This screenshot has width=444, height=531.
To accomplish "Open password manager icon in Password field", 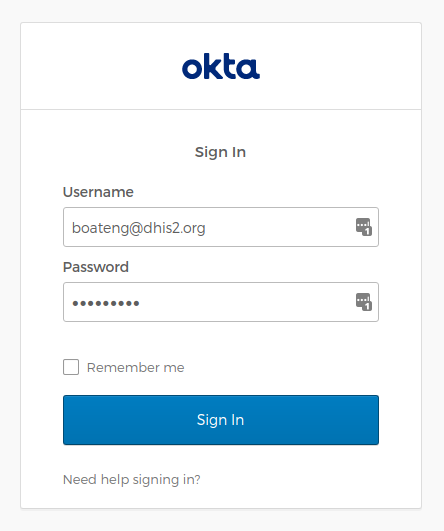I will point(364,302).
